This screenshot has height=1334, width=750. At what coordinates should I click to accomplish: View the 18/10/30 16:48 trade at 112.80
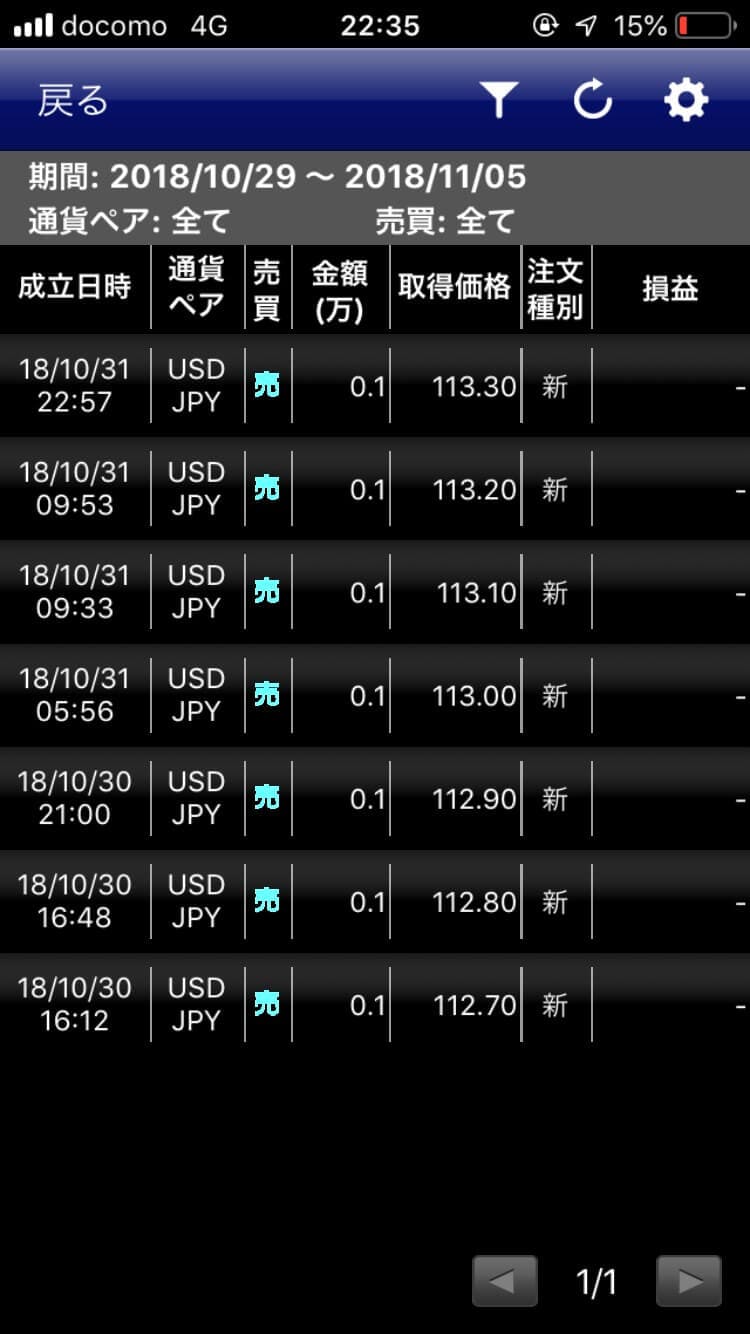375,900
